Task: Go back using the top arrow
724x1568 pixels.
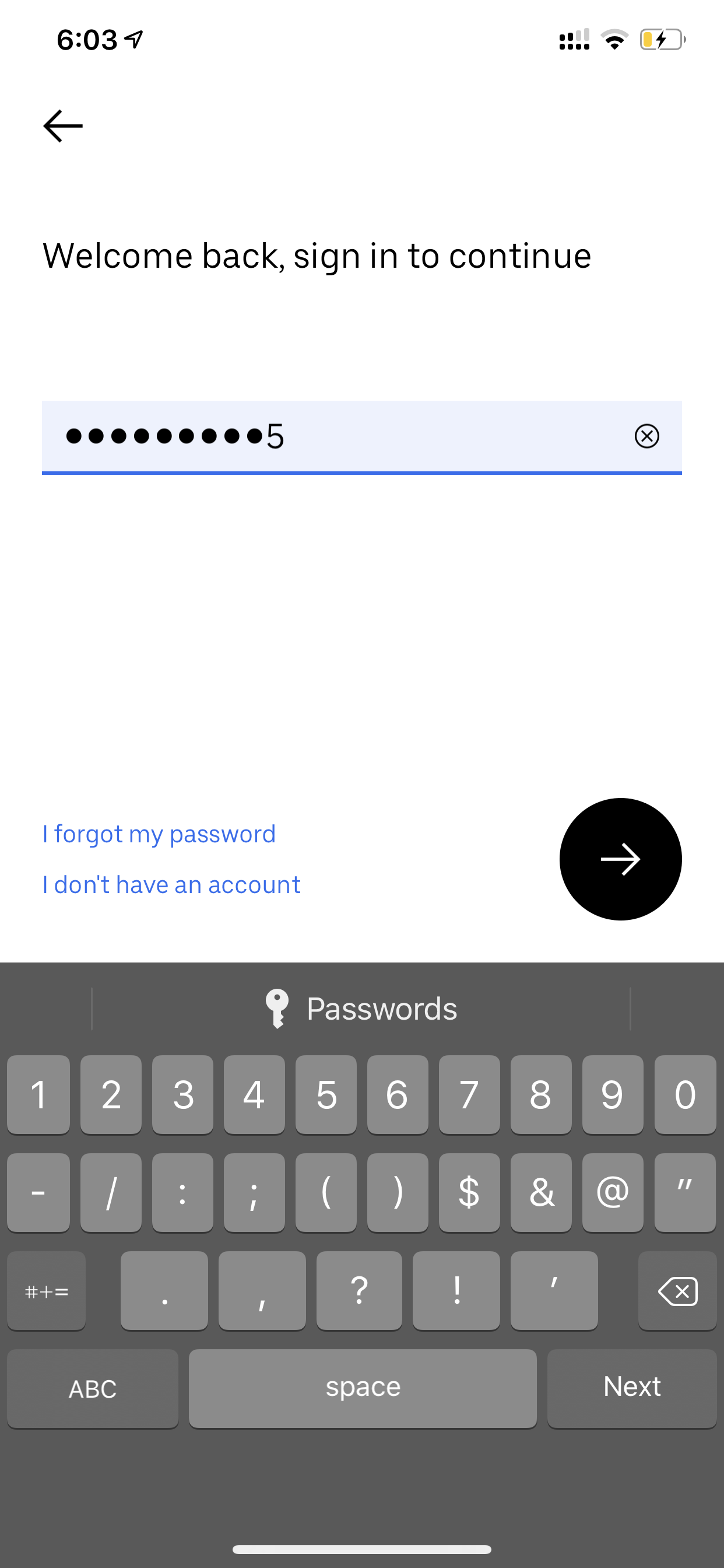Action: pos(64,126)
